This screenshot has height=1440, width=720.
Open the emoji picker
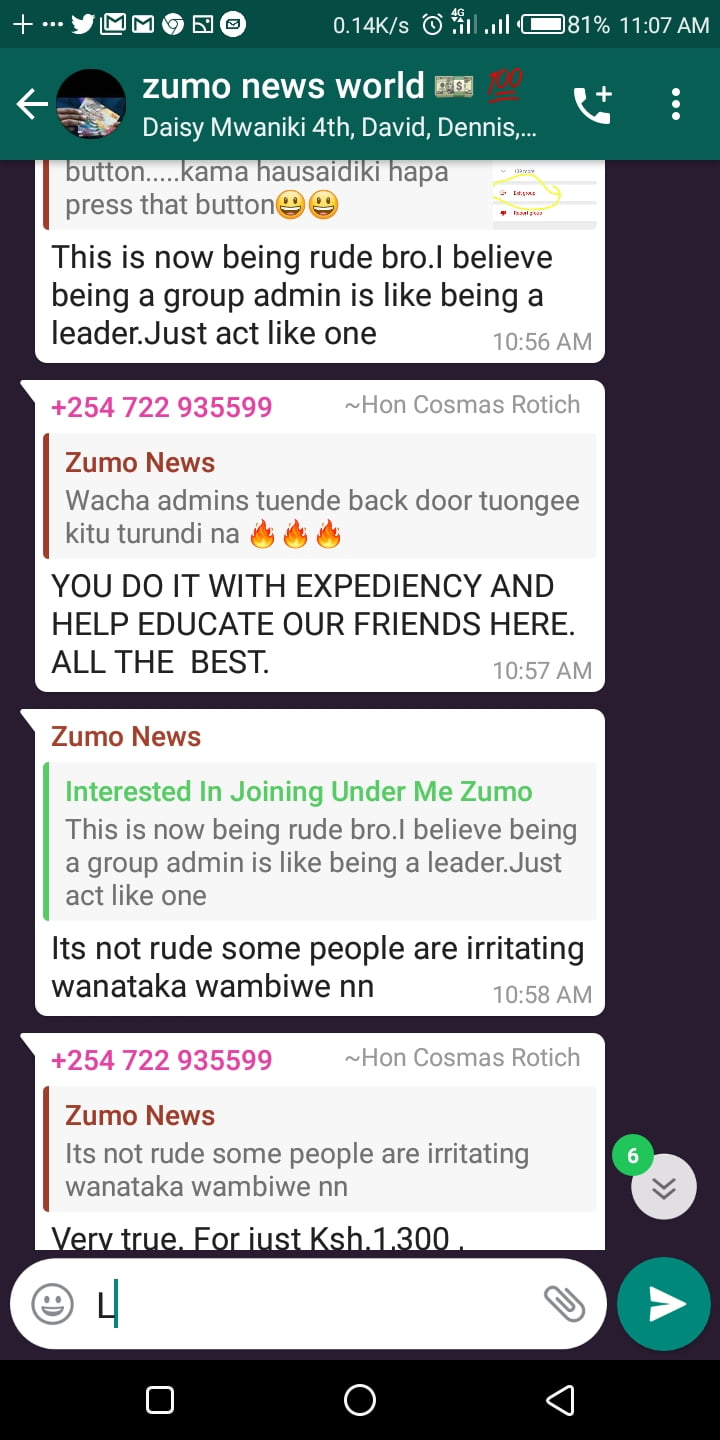pyautogui.click(x=53, y=1304)
